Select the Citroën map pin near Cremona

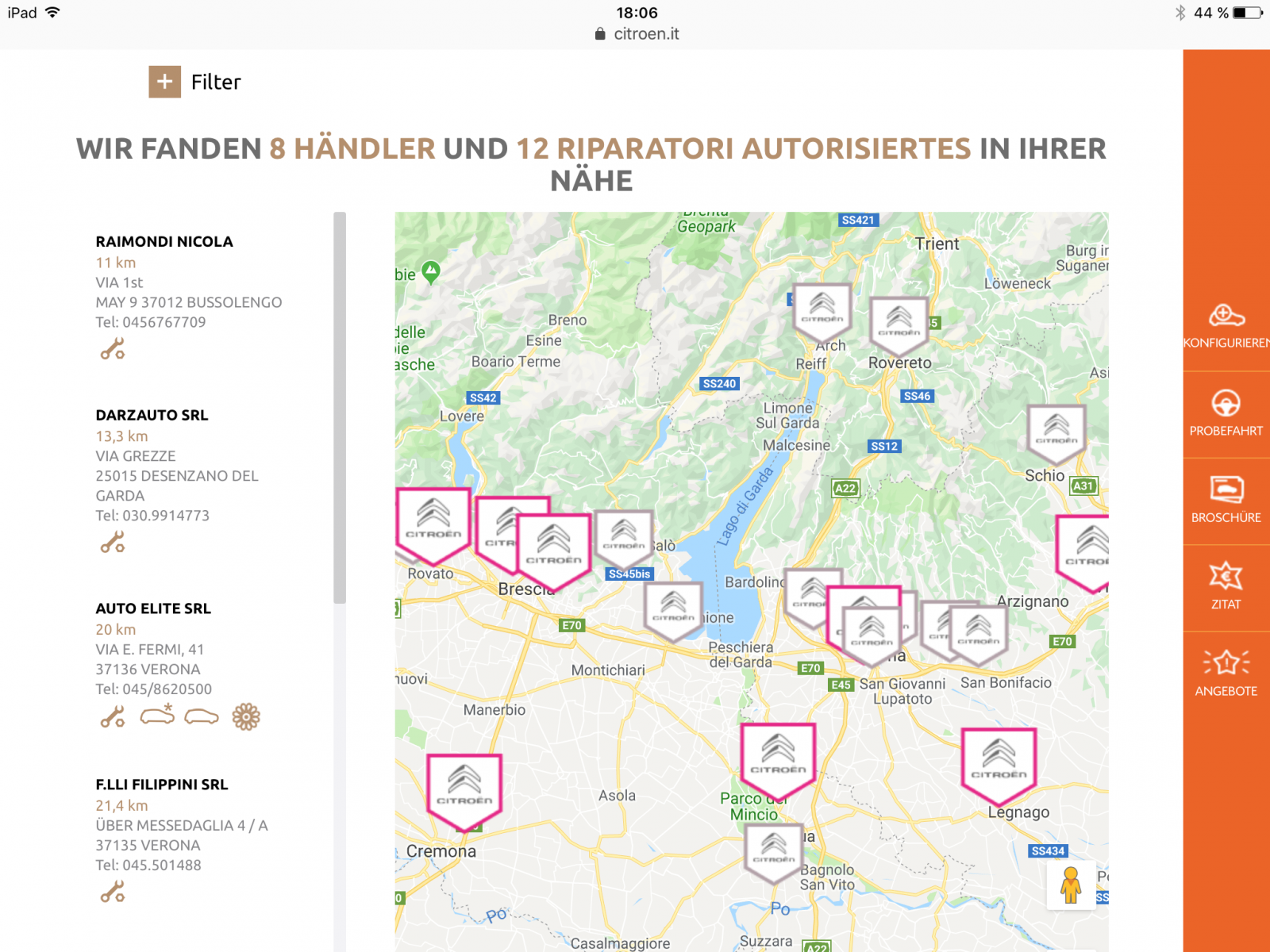point(464,791)
